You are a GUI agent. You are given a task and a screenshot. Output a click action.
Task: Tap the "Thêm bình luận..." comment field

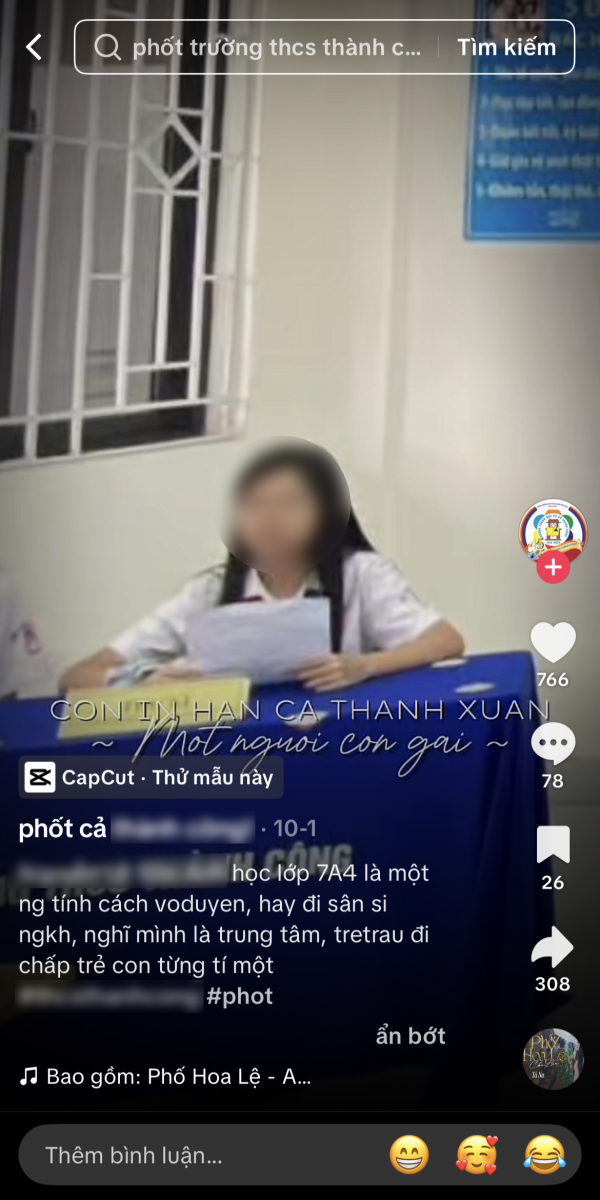(x=200, y=1156)
